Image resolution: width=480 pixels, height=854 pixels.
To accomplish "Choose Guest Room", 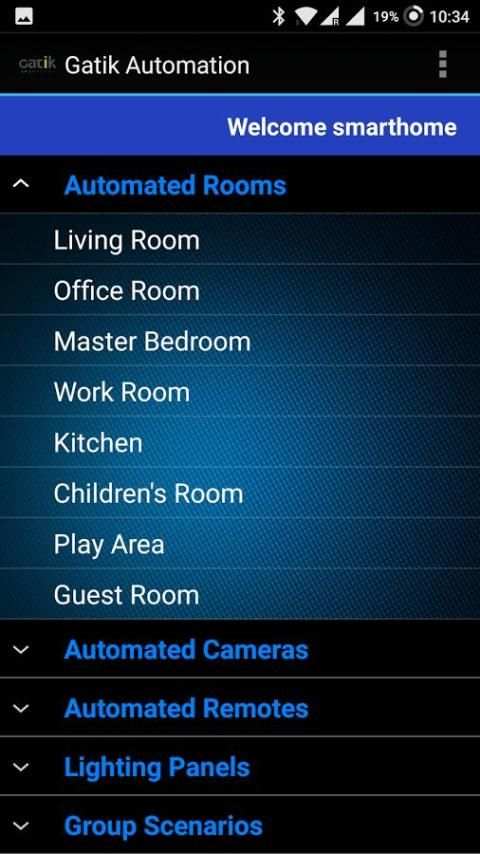I will (240, 594).
